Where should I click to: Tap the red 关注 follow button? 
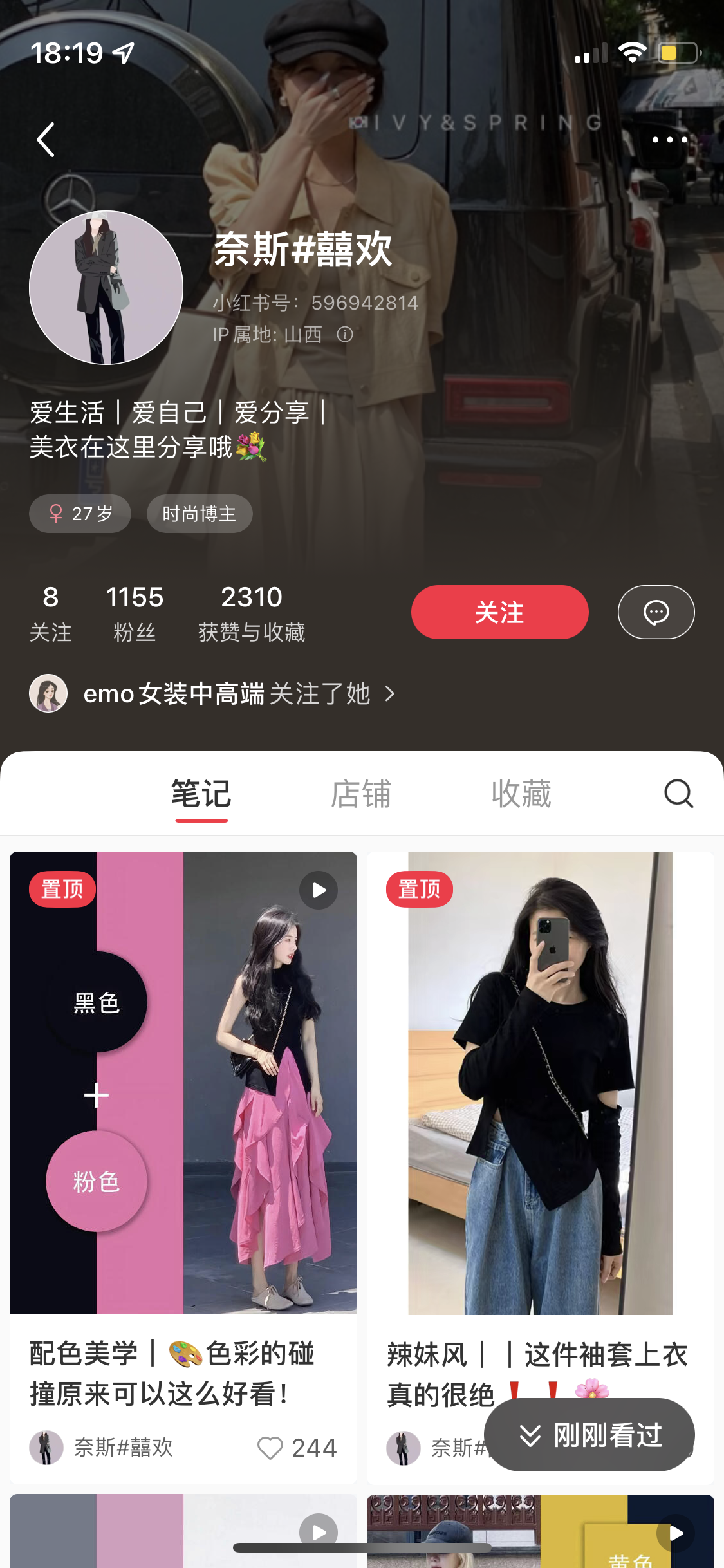tap(499, 612)
